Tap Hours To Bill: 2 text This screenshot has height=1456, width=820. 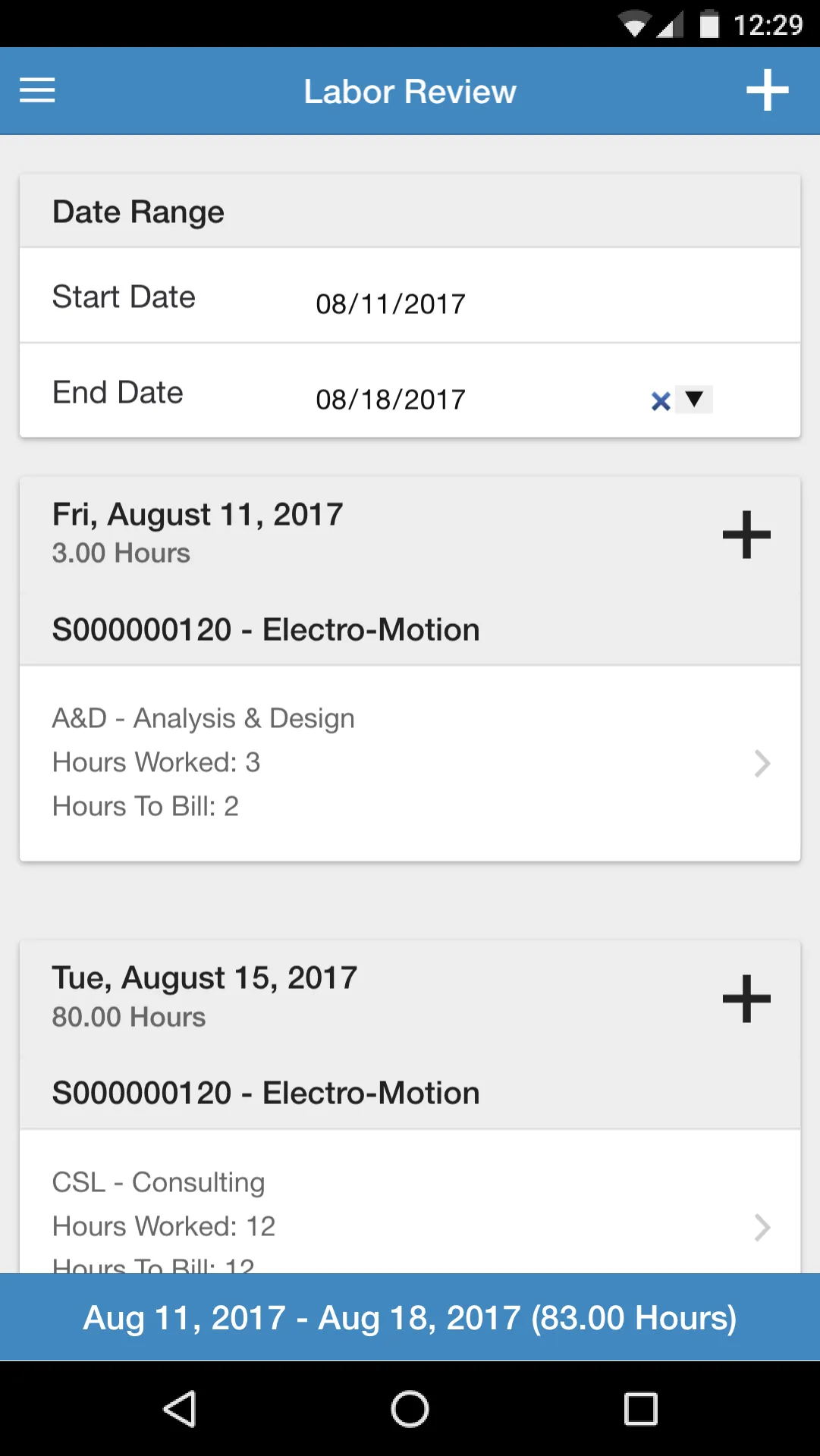point(145,805)
